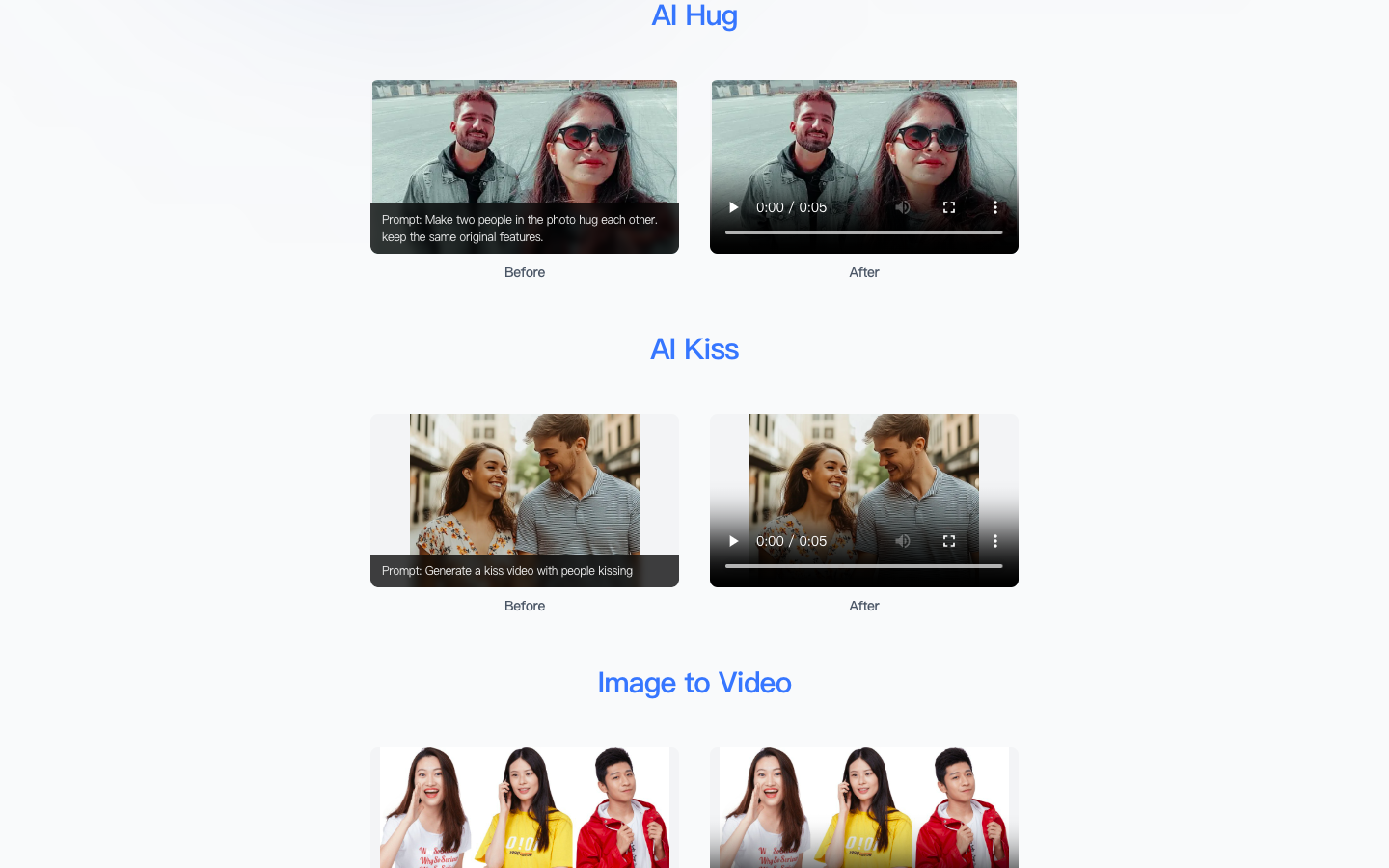Tap the AI Hug video progress bar
1389x868 pixels.
[x=863, y=232]
